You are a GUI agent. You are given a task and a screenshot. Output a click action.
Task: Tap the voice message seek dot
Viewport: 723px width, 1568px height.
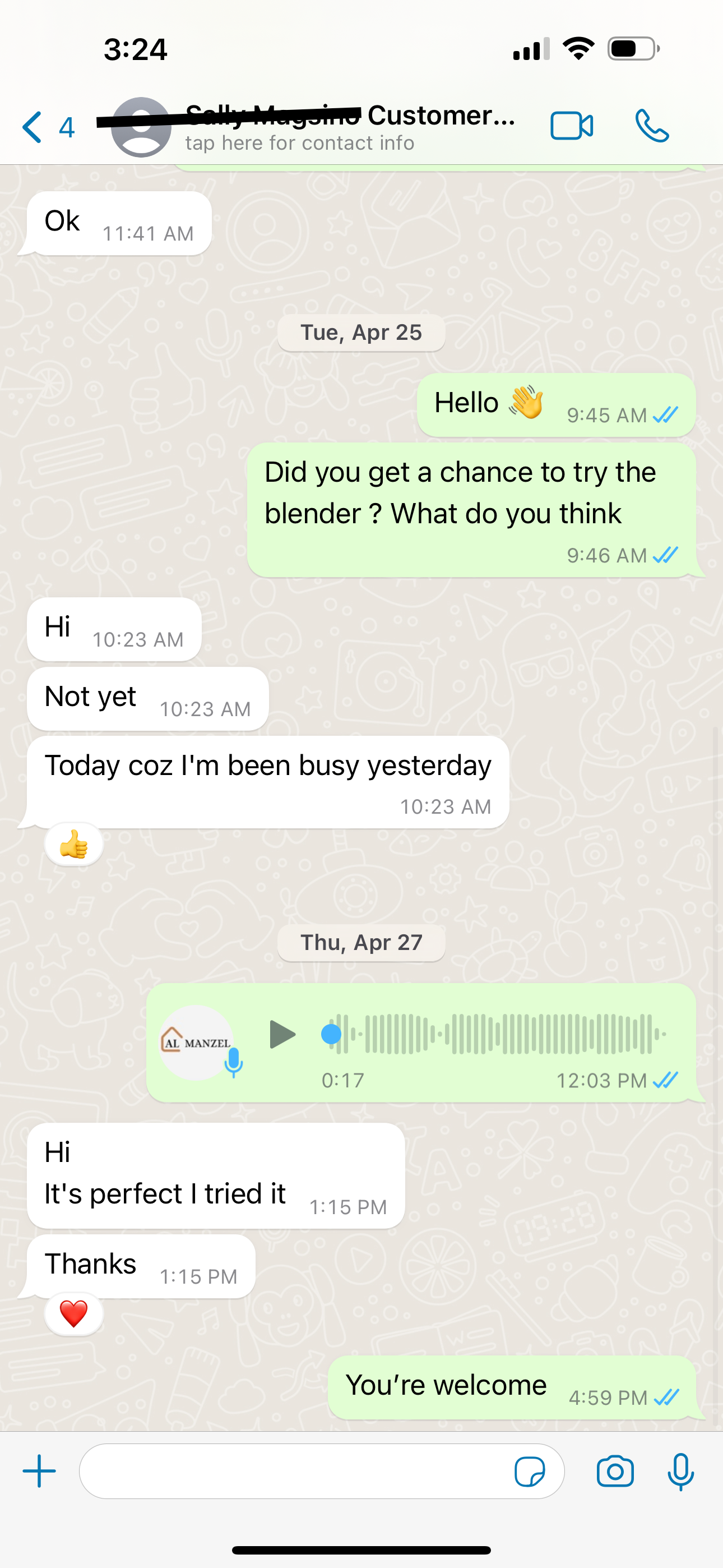coord(331,1034)
